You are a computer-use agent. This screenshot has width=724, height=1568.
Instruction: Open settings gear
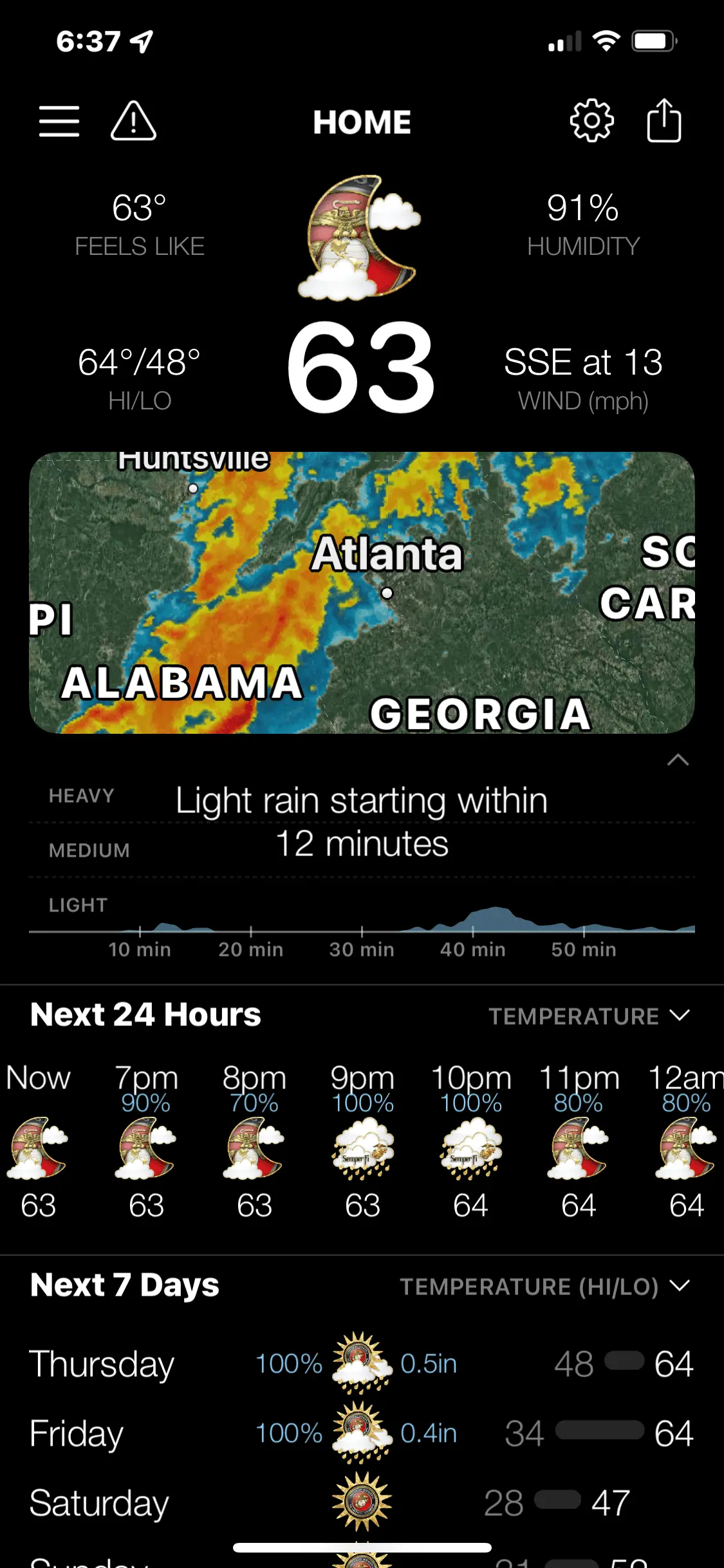point(591,121)
